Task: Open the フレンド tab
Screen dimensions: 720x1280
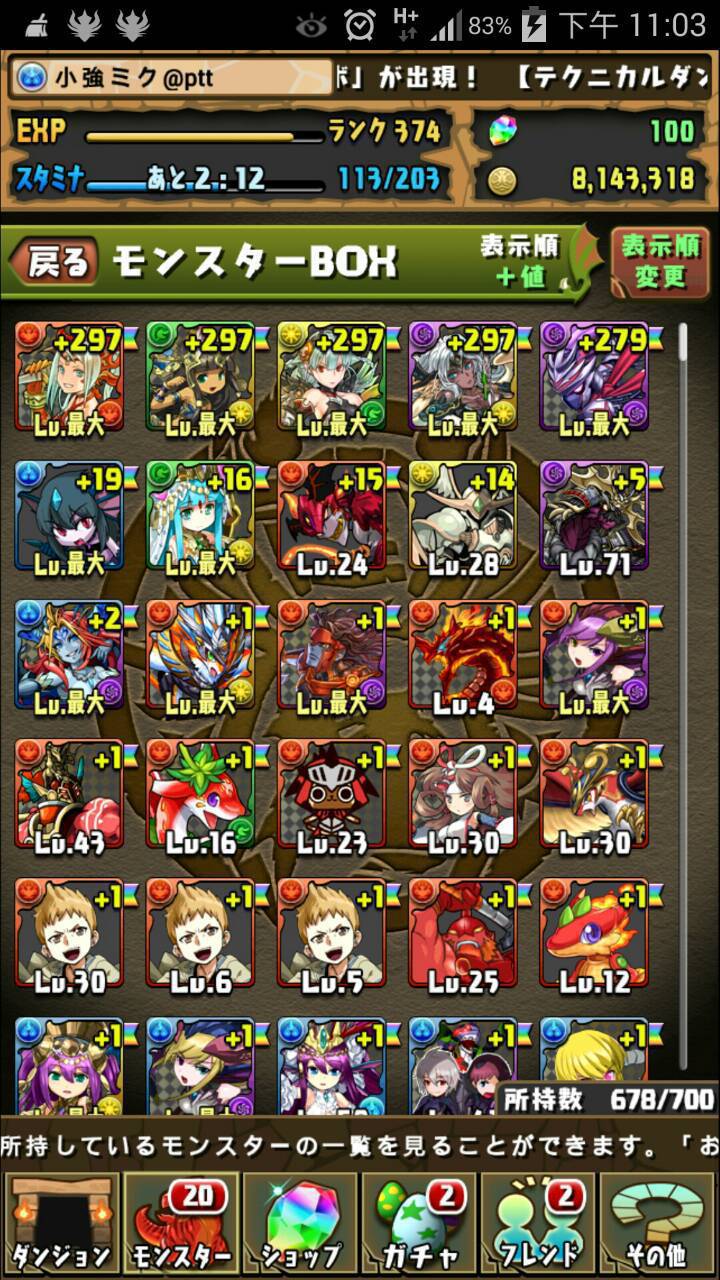Action: click(x=539, y=1223)
